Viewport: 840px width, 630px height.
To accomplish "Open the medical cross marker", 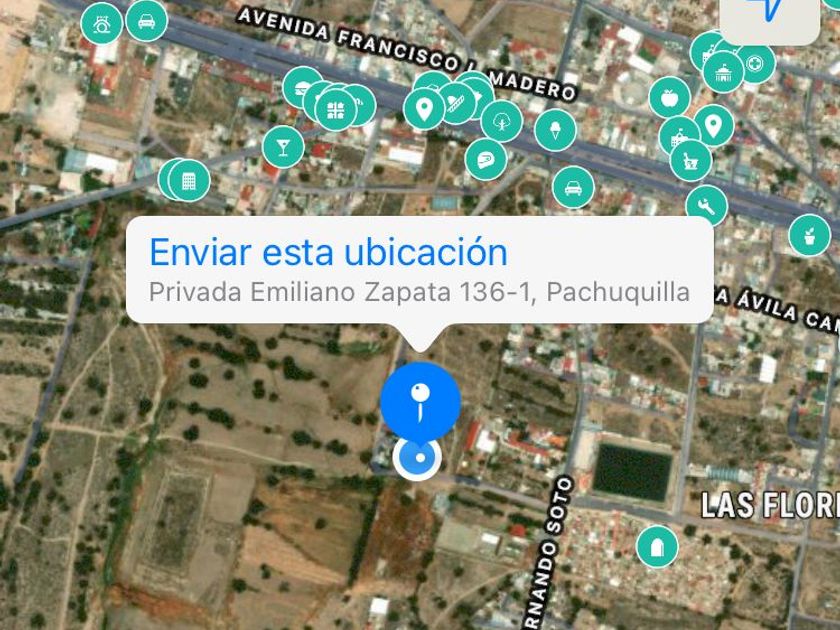I will (x=755, y=63).
